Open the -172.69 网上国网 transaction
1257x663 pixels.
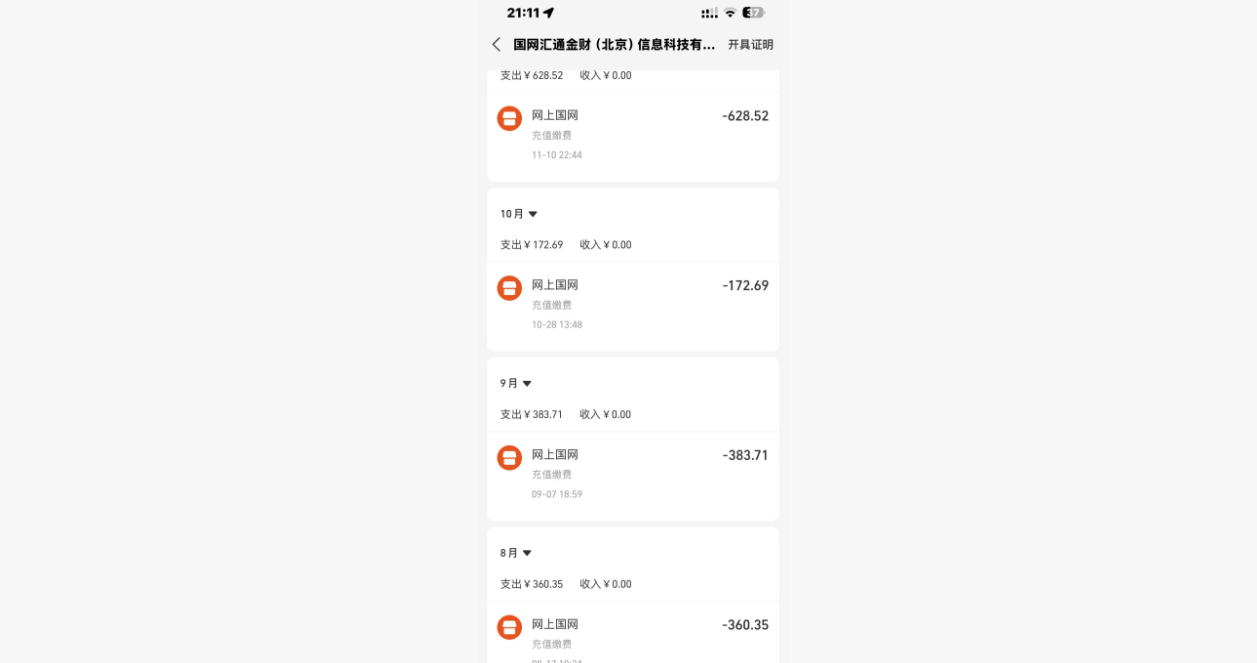pos(632,304)
